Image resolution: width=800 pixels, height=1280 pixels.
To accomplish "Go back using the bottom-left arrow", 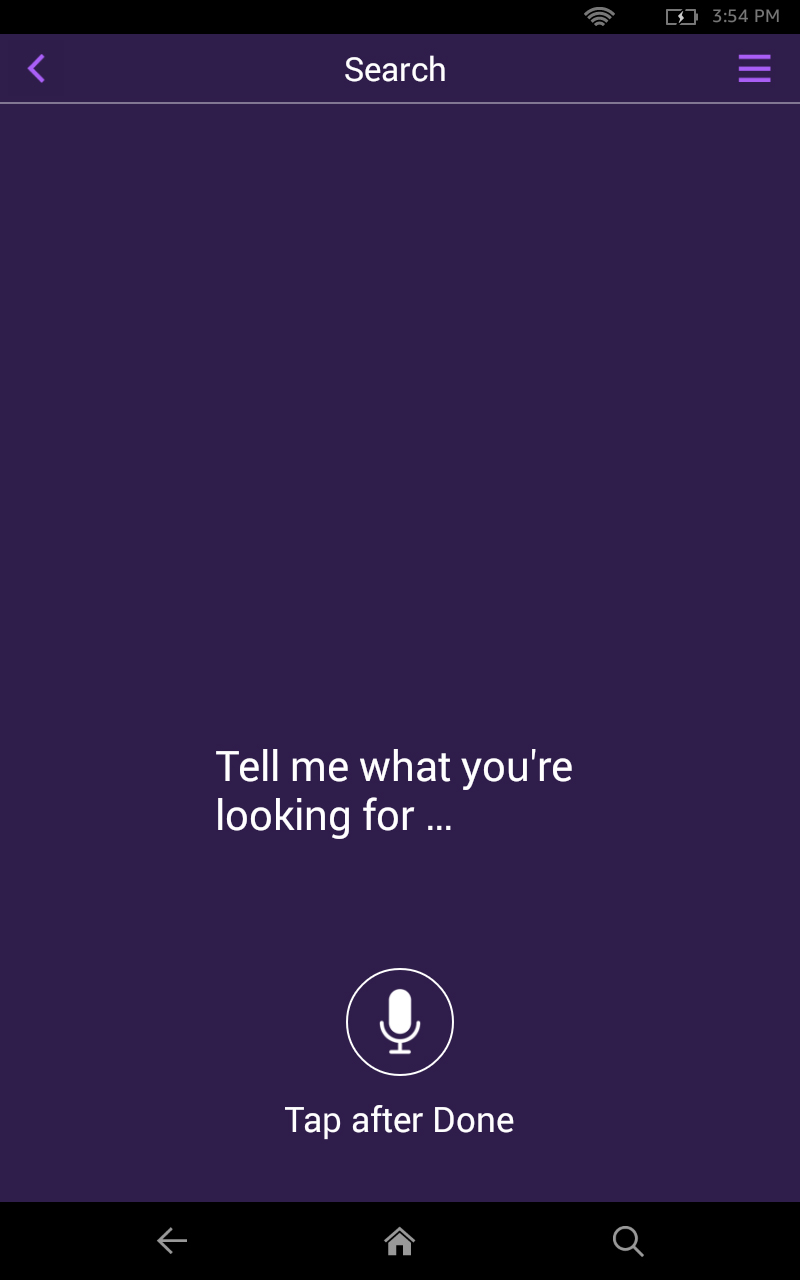I will point(171,1240).
